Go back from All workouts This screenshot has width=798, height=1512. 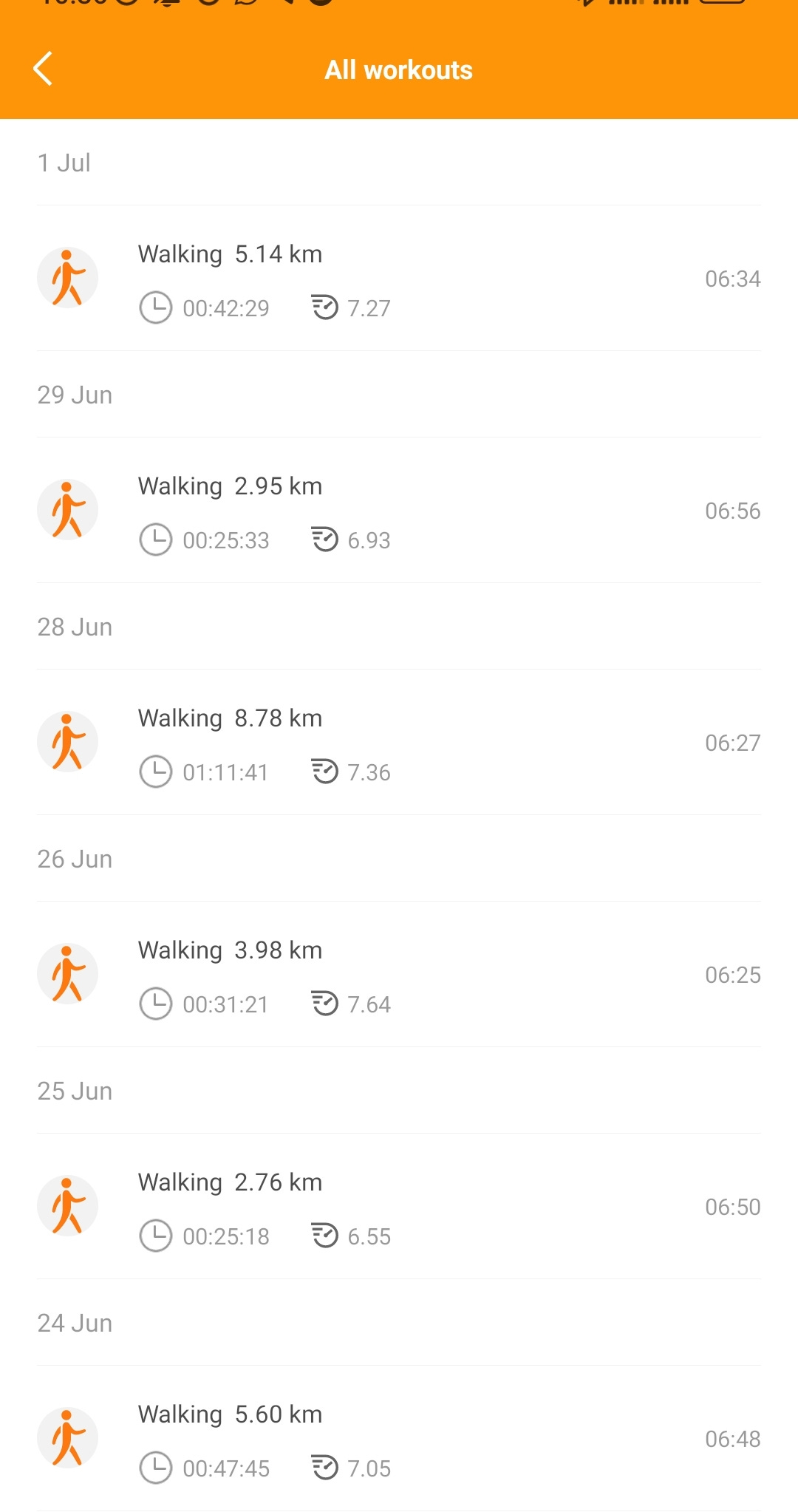[x=44, y=69]
